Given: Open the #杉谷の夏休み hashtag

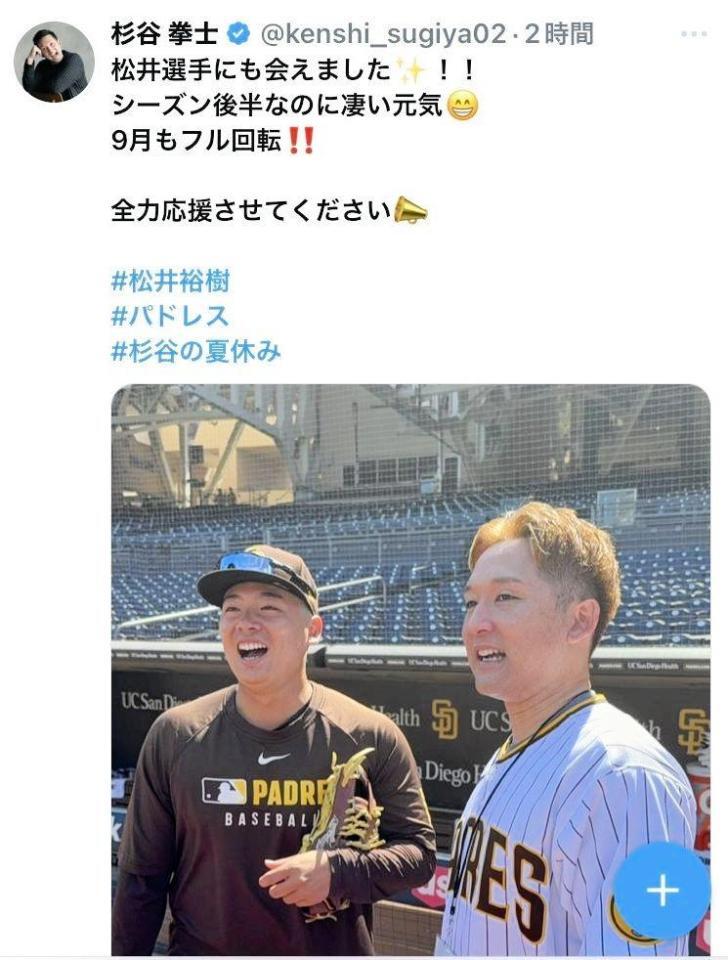Looking at the screenshot, I should point(196,351).
